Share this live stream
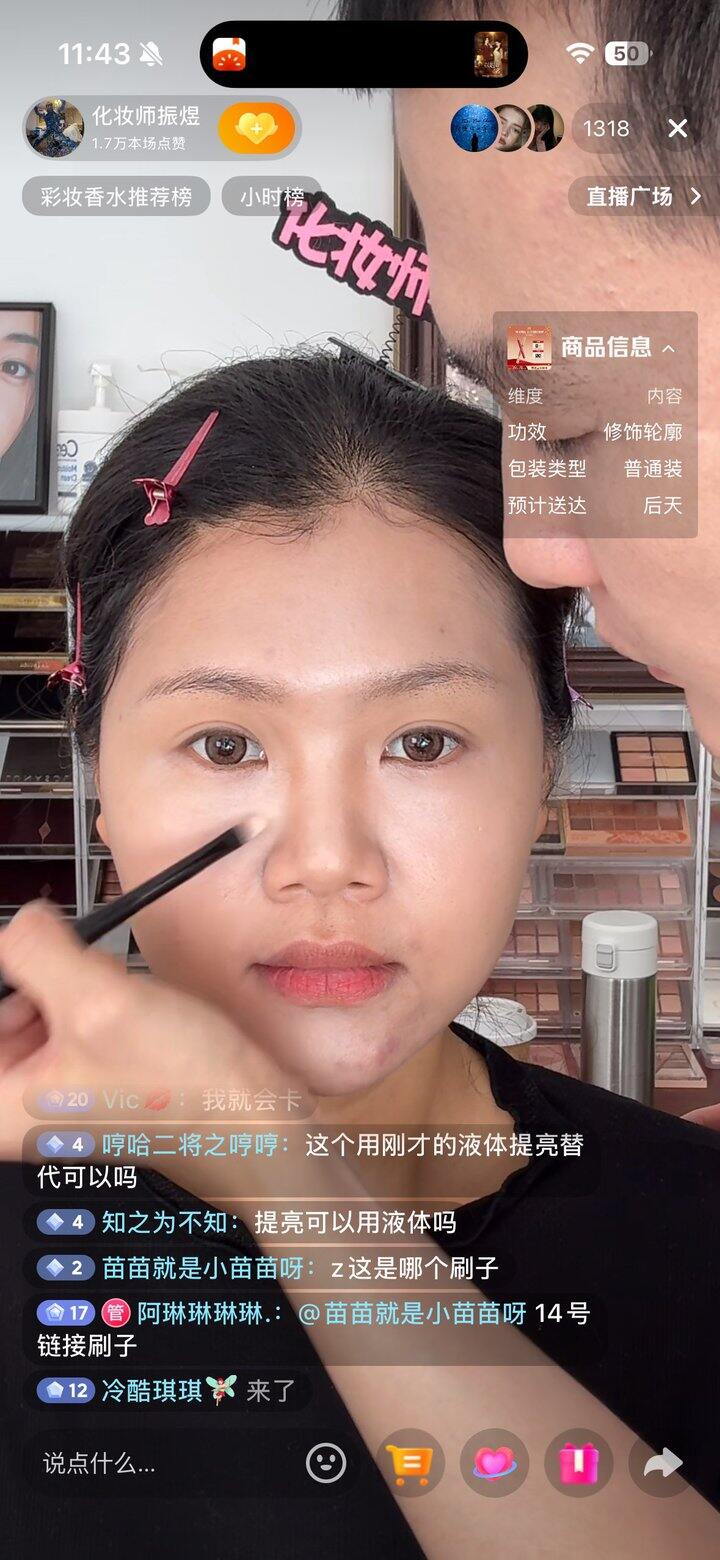The width and height of the screenshot is (720, 1560). (x=662, y=1464)
